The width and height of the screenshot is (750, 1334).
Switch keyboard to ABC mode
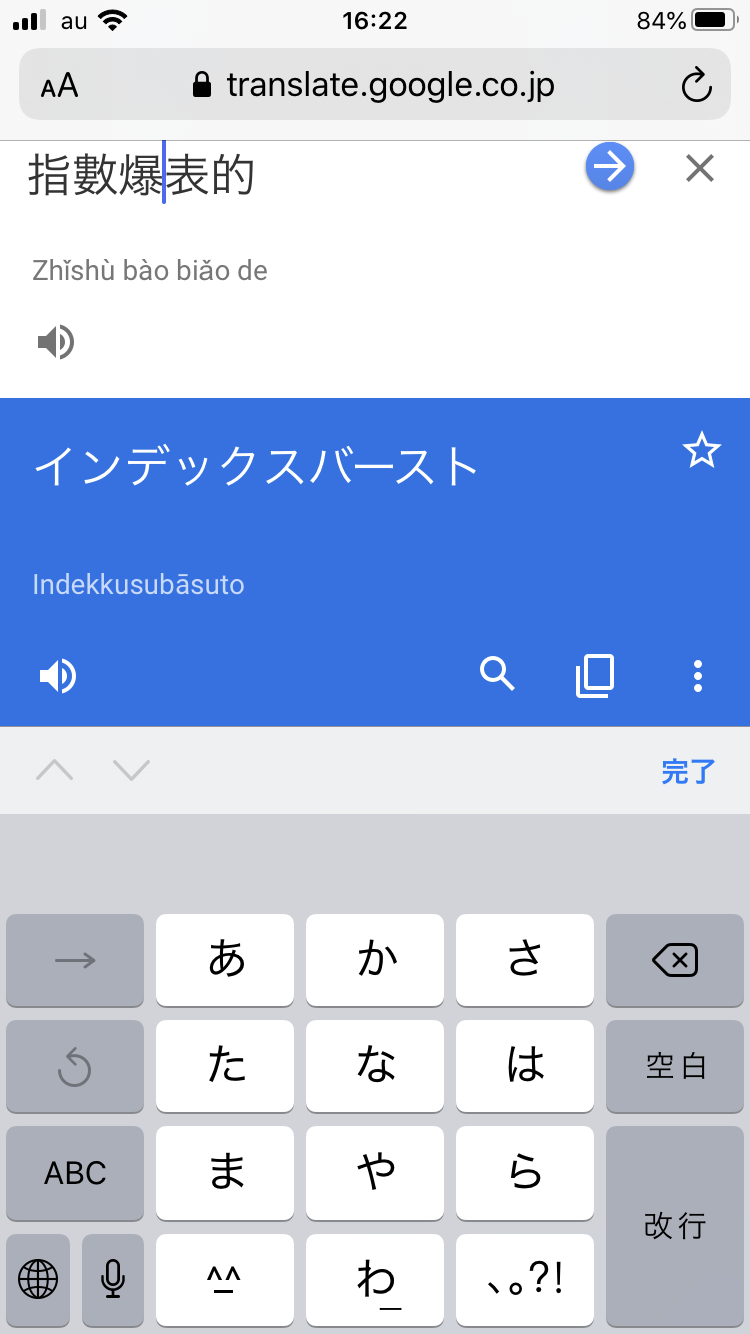click(75, 1173)
